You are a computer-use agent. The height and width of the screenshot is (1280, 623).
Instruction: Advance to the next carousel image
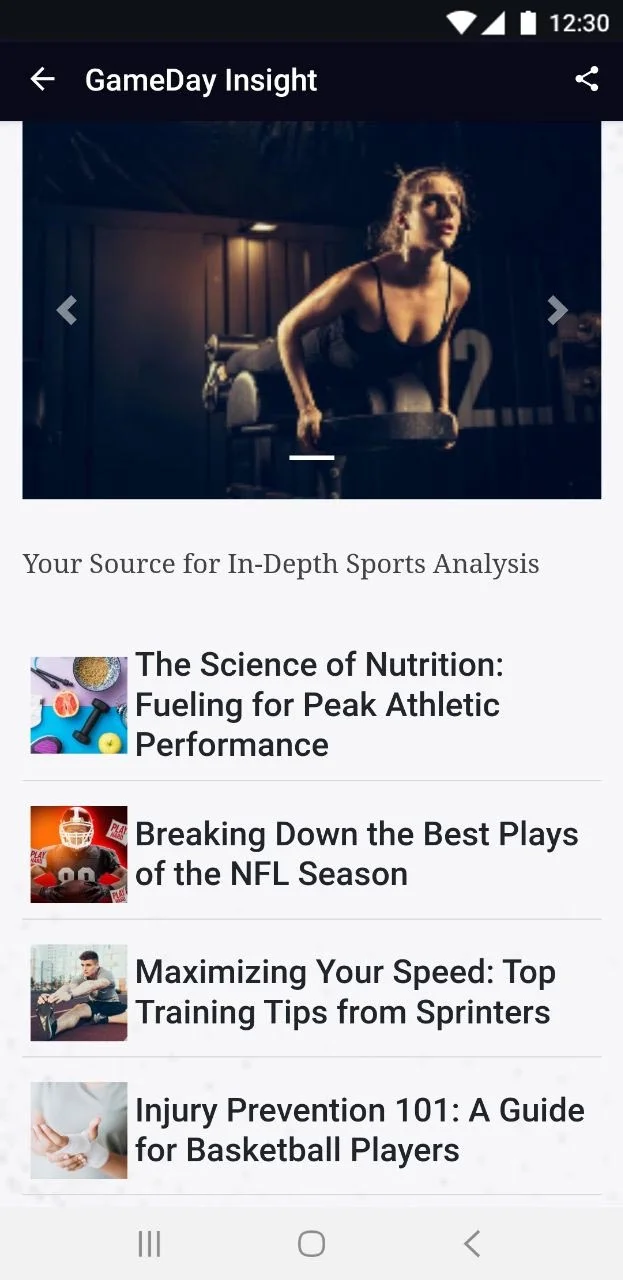[x=557, y=311]
